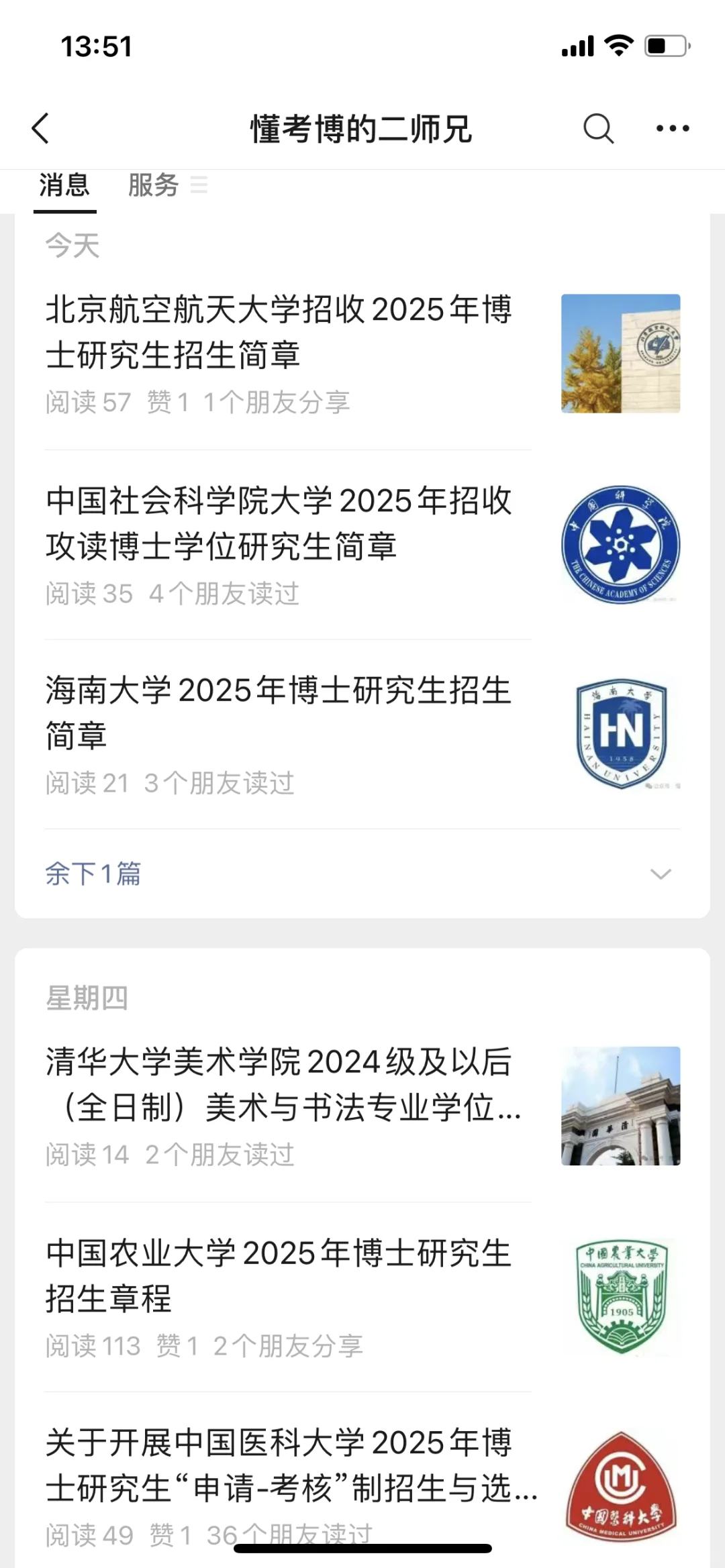725x1568 pixels.
Task: Go back from 懂考博的二师兄 page
Action: (x=41, y=128)
